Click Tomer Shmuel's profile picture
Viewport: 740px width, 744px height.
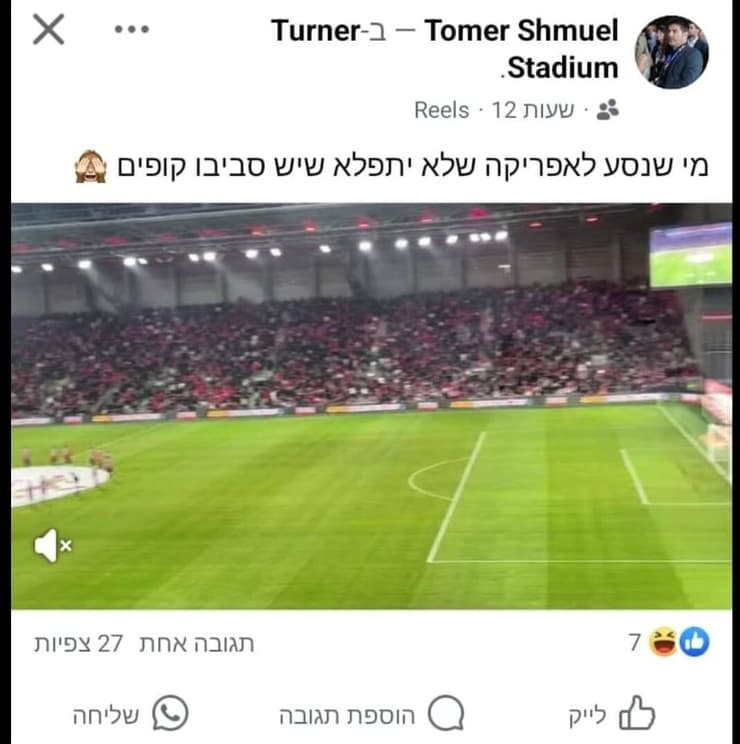pyautogui.click(x=674, y=47)
